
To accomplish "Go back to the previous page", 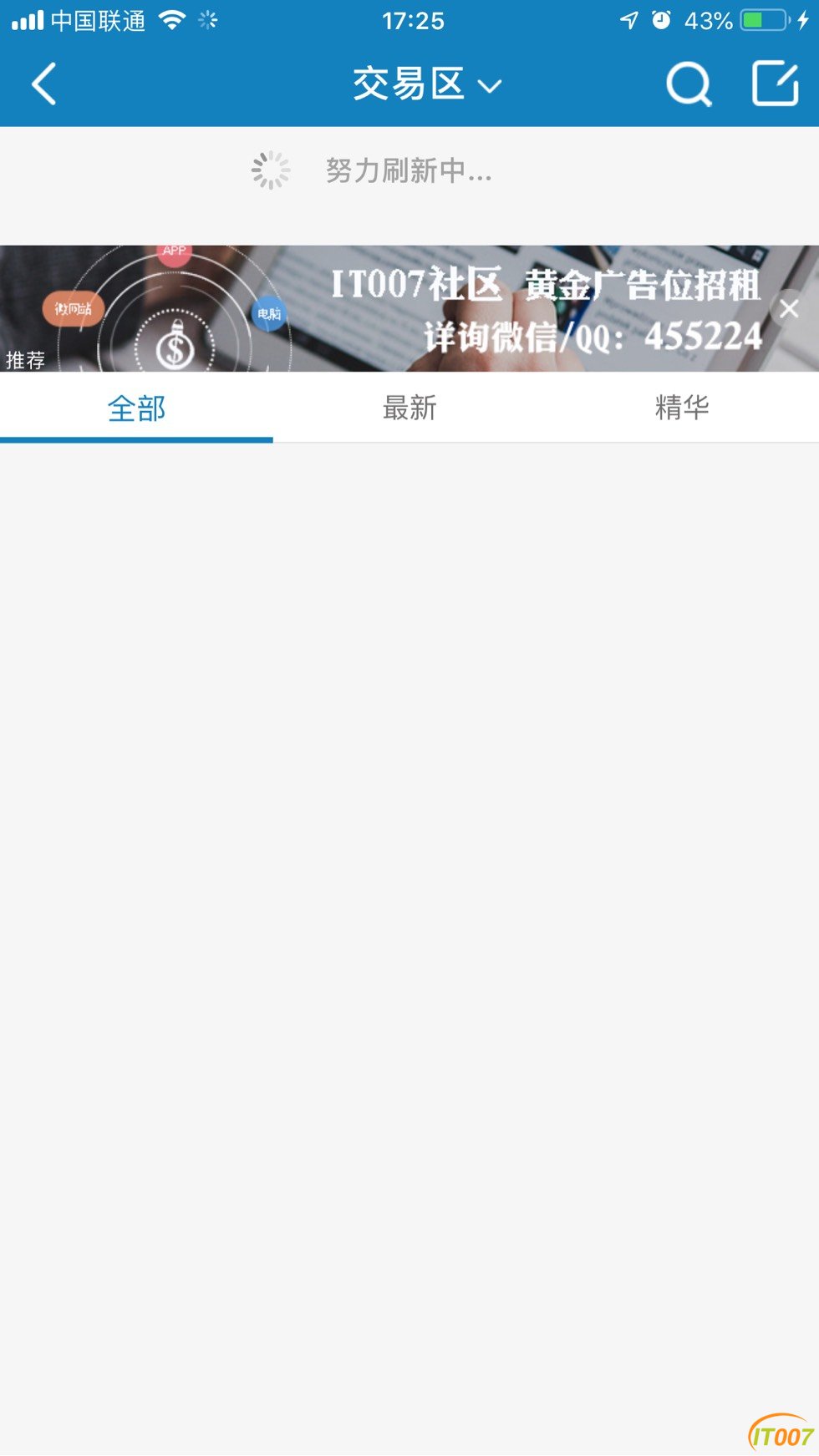I will pyautogui.click(x=44, y=84).
